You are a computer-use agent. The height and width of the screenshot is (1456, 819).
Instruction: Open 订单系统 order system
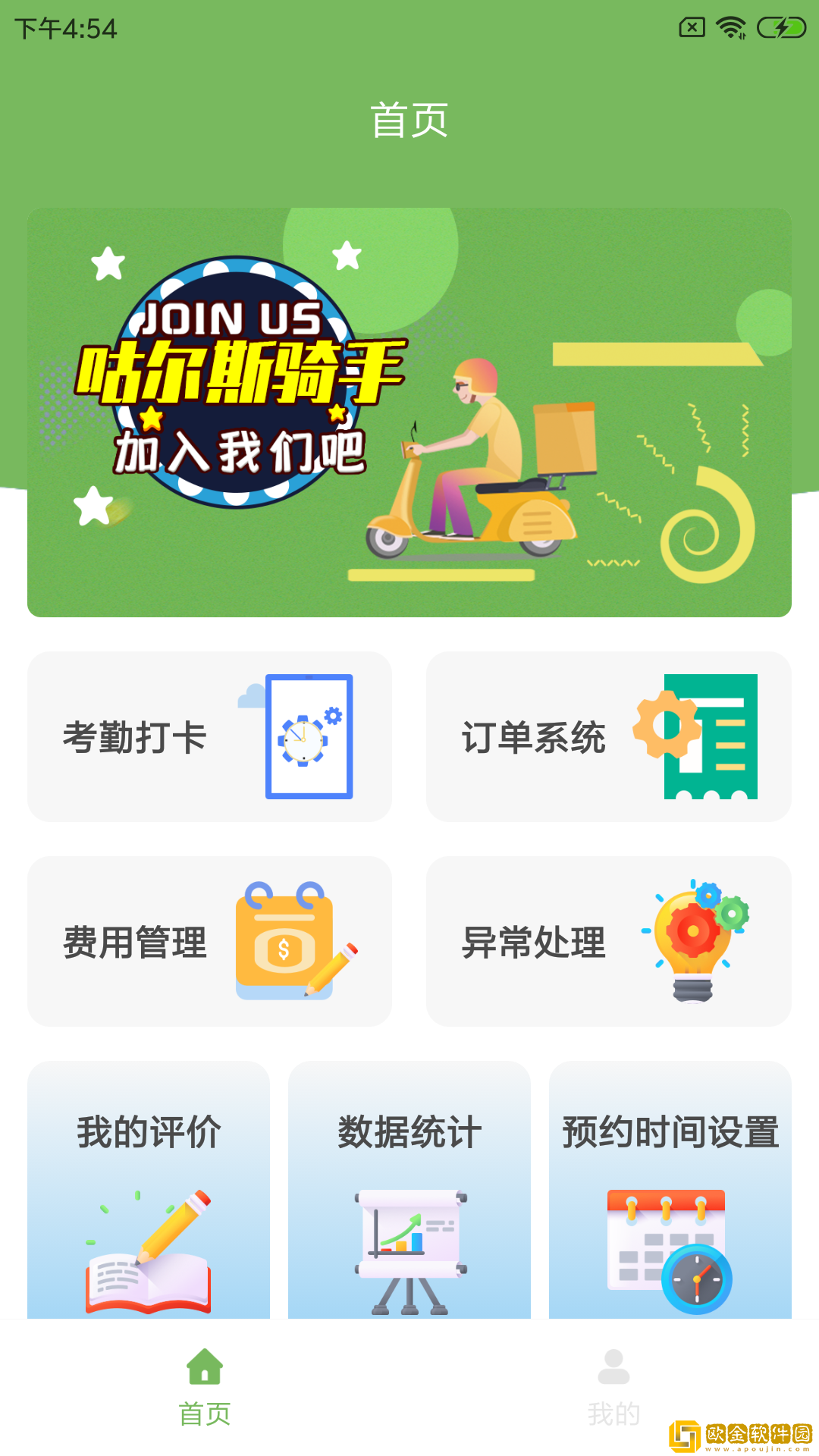pyautogui.click(x=608, y=736)
